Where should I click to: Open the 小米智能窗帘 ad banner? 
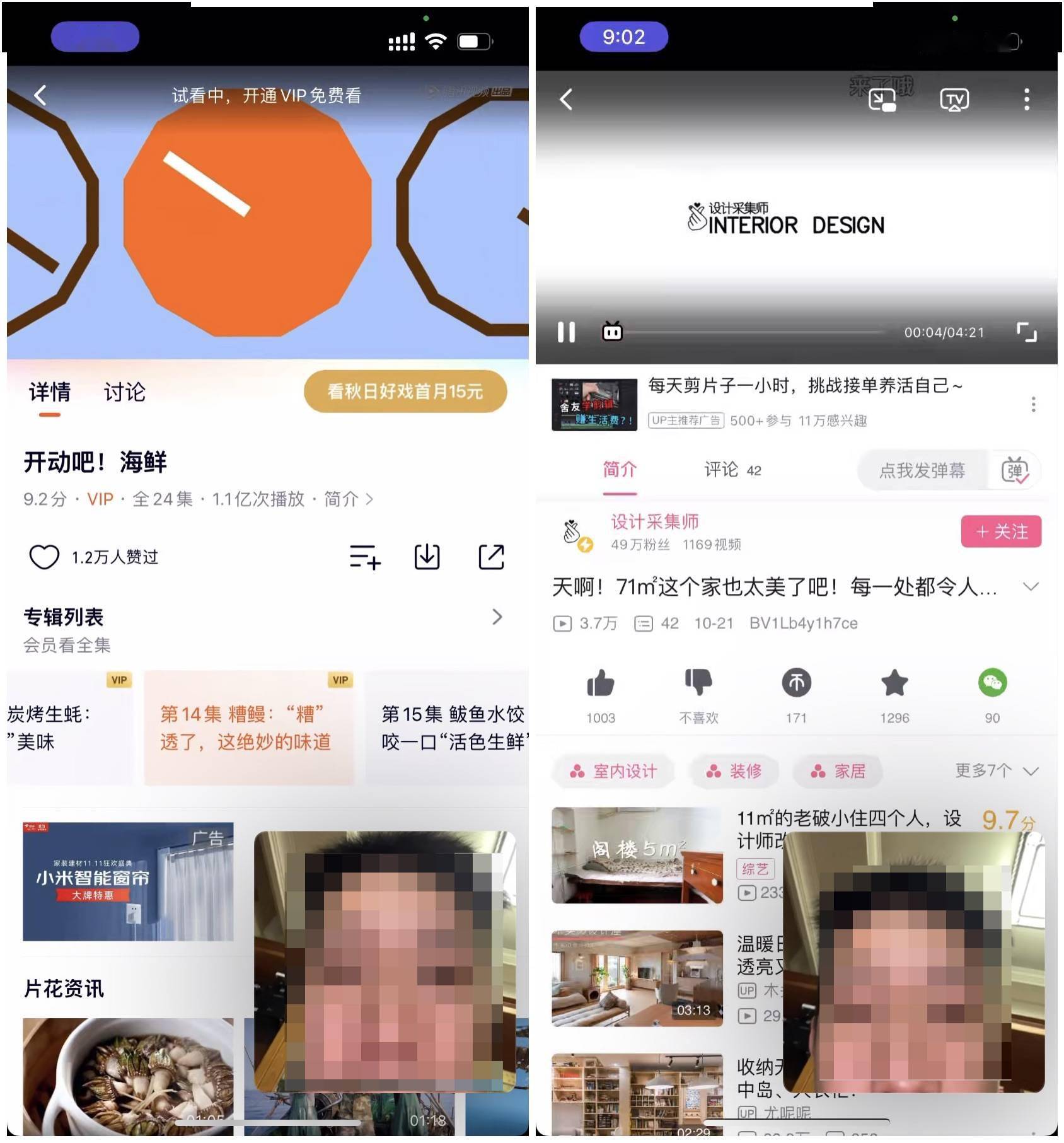(128, 881)
